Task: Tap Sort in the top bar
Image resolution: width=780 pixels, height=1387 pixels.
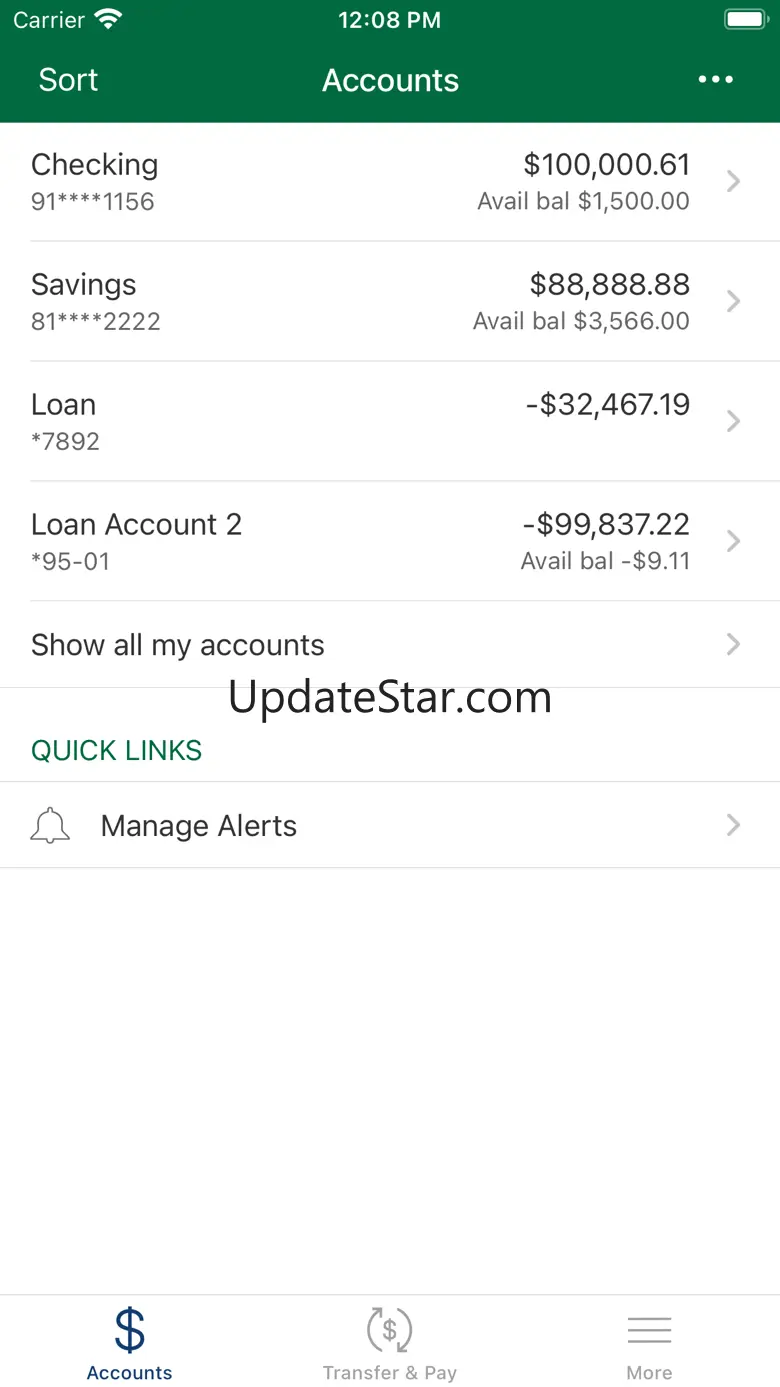Action: pos(68,80)
